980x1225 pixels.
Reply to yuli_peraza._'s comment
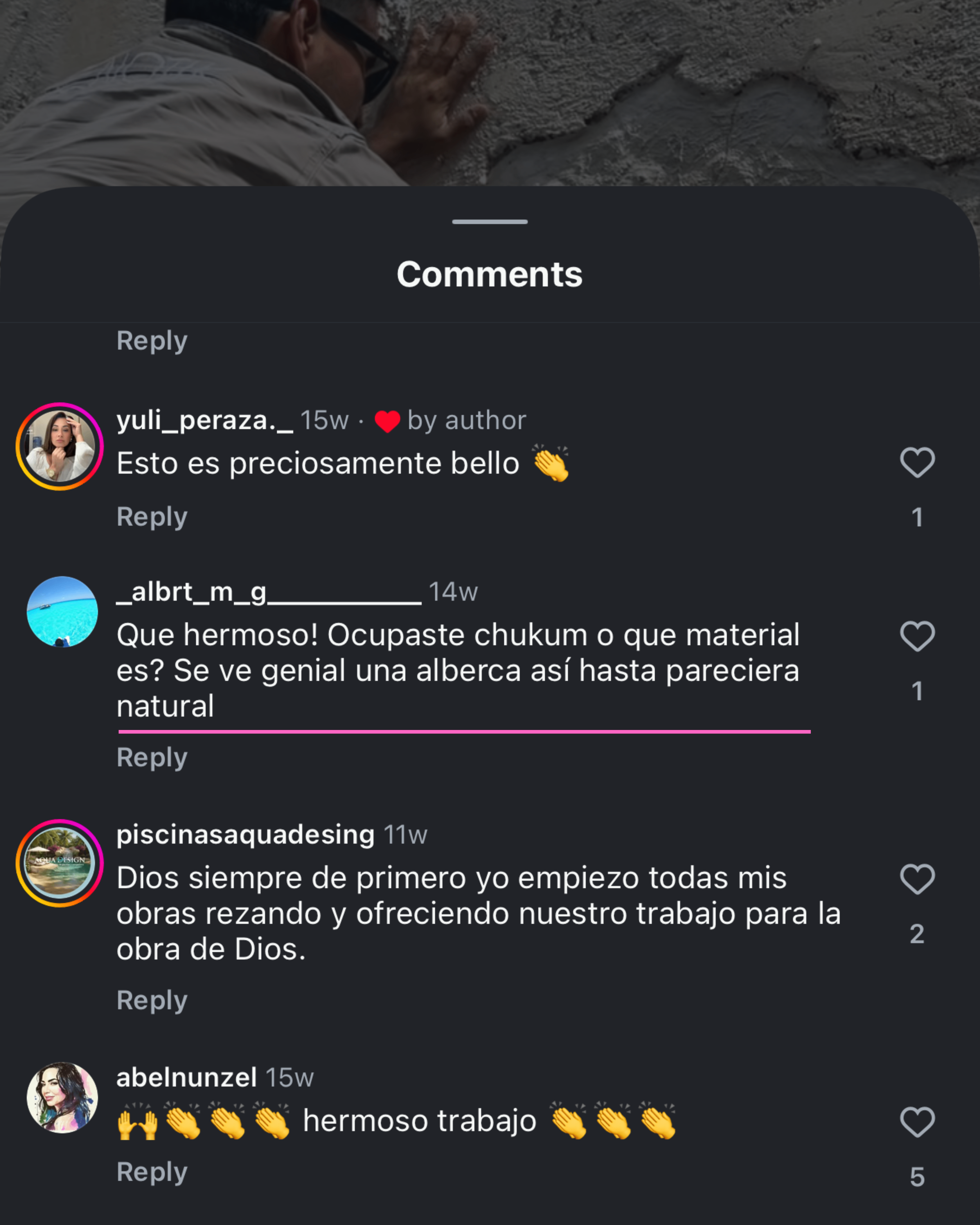tap(152, 517)
